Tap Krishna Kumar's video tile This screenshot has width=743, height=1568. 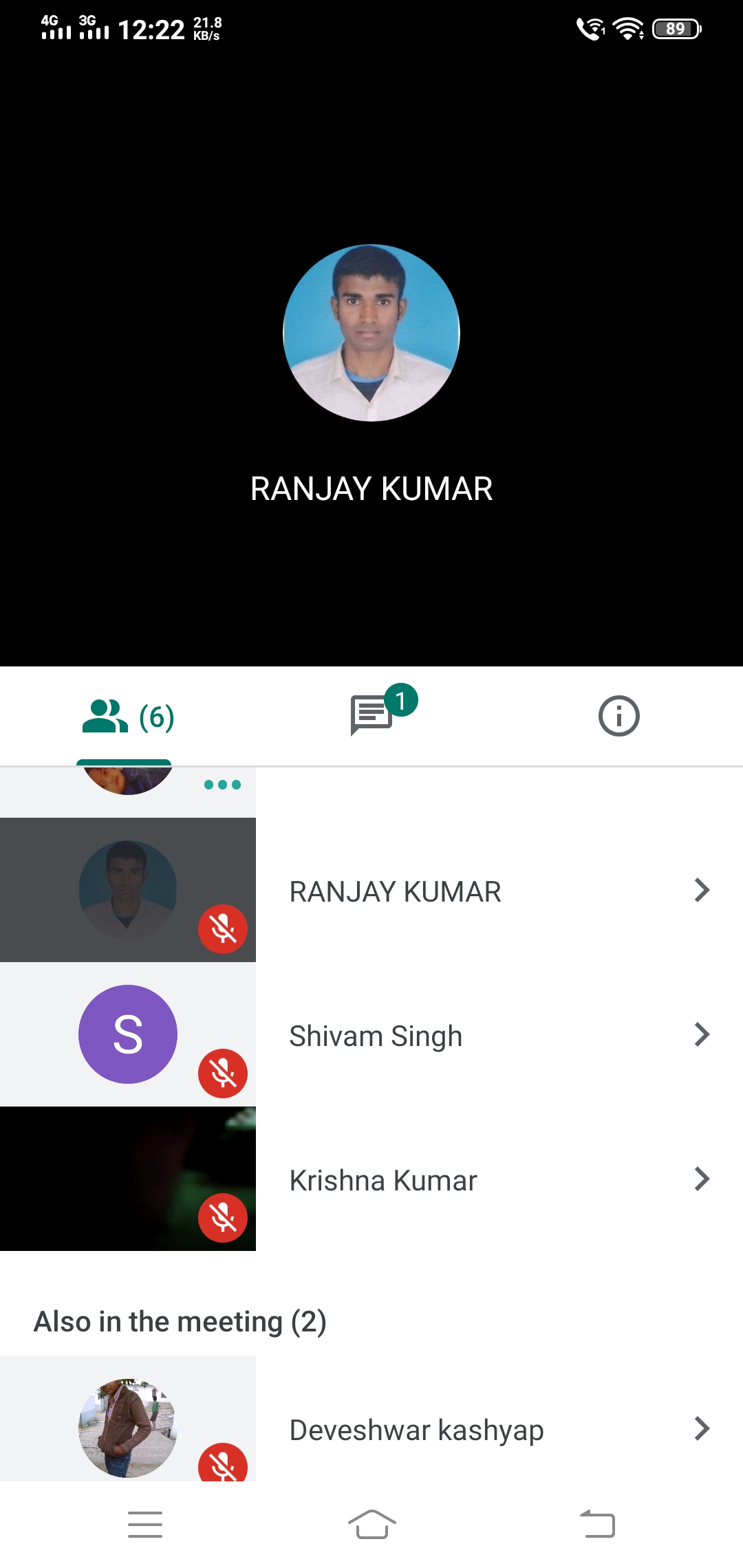(x=128, y=1179)
